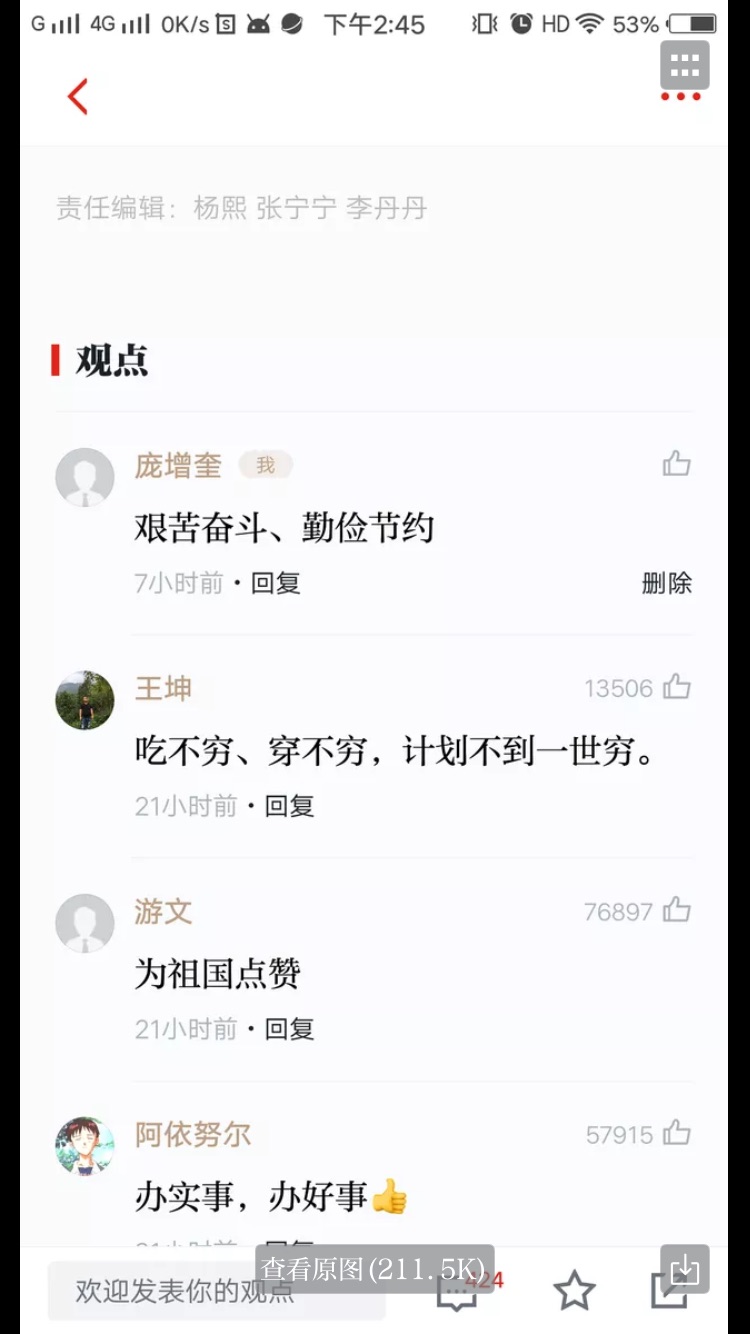750x1334 pixels.
Task: Reply to 王坤's comment
Action: click(x=289, y=806)
